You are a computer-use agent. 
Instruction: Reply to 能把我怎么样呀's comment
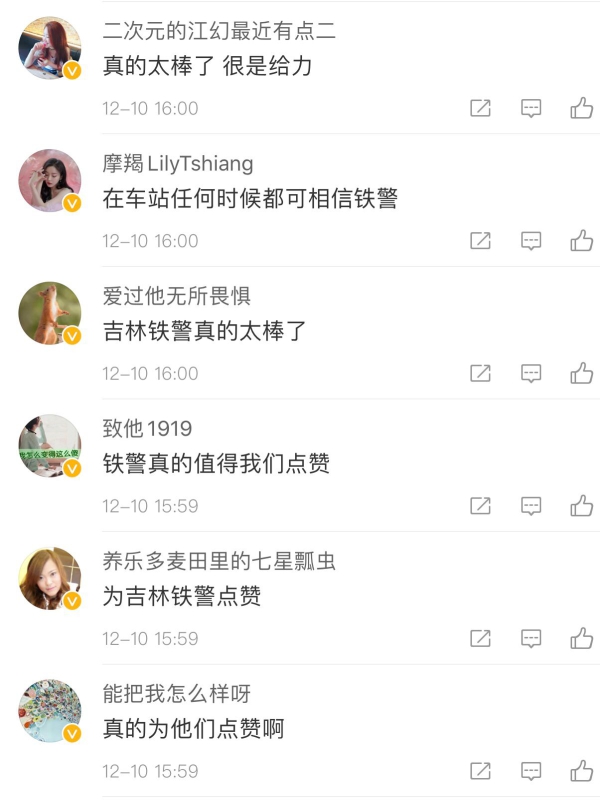(x=531, y=771)
